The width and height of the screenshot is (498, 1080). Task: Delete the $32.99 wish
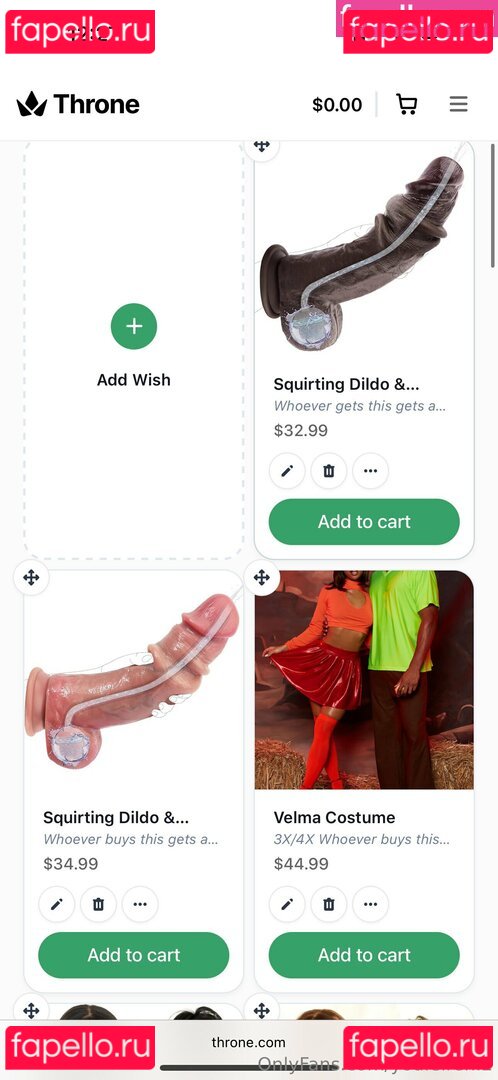pyautogui.click(x=329, y=471)
